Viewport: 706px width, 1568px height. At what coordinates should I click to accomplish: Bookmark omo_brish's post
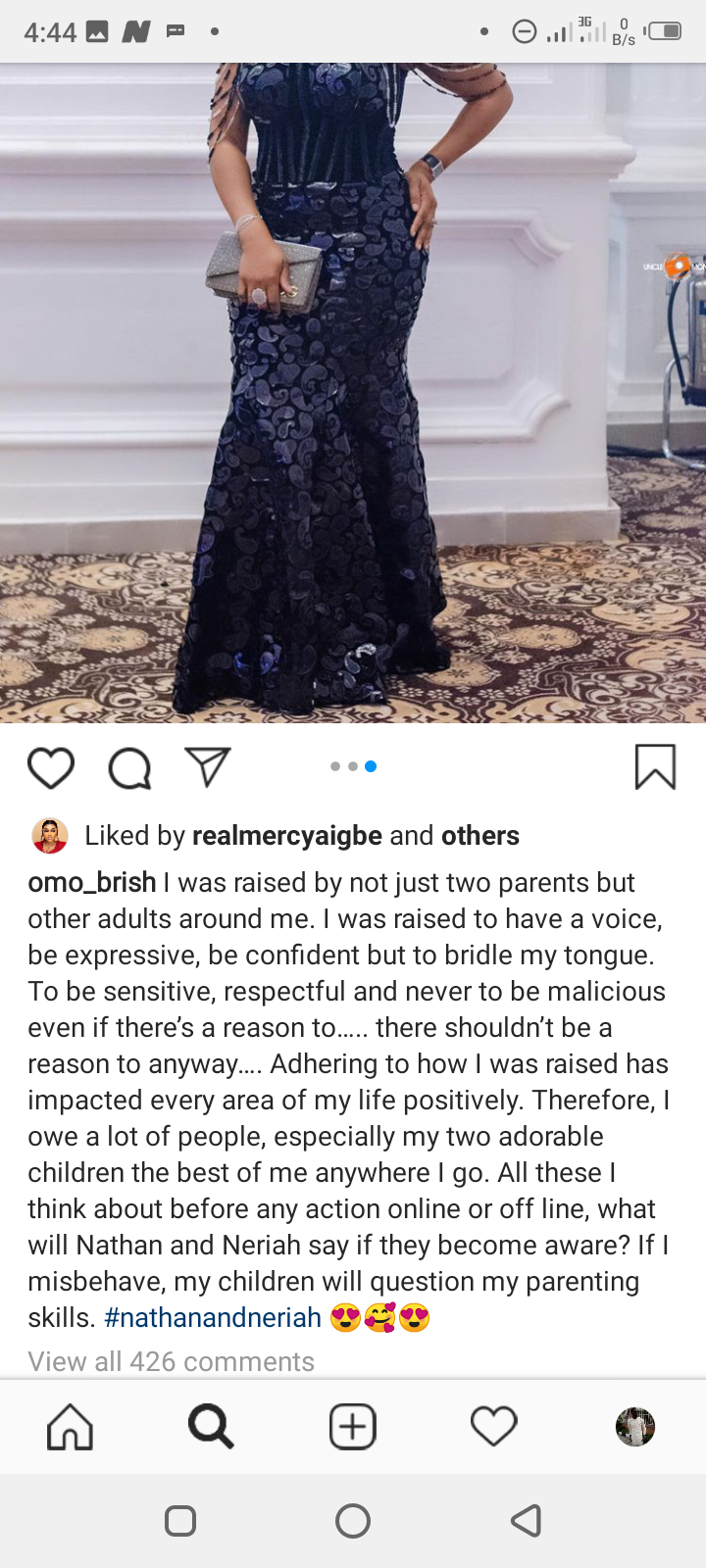[x=655, y=766]
